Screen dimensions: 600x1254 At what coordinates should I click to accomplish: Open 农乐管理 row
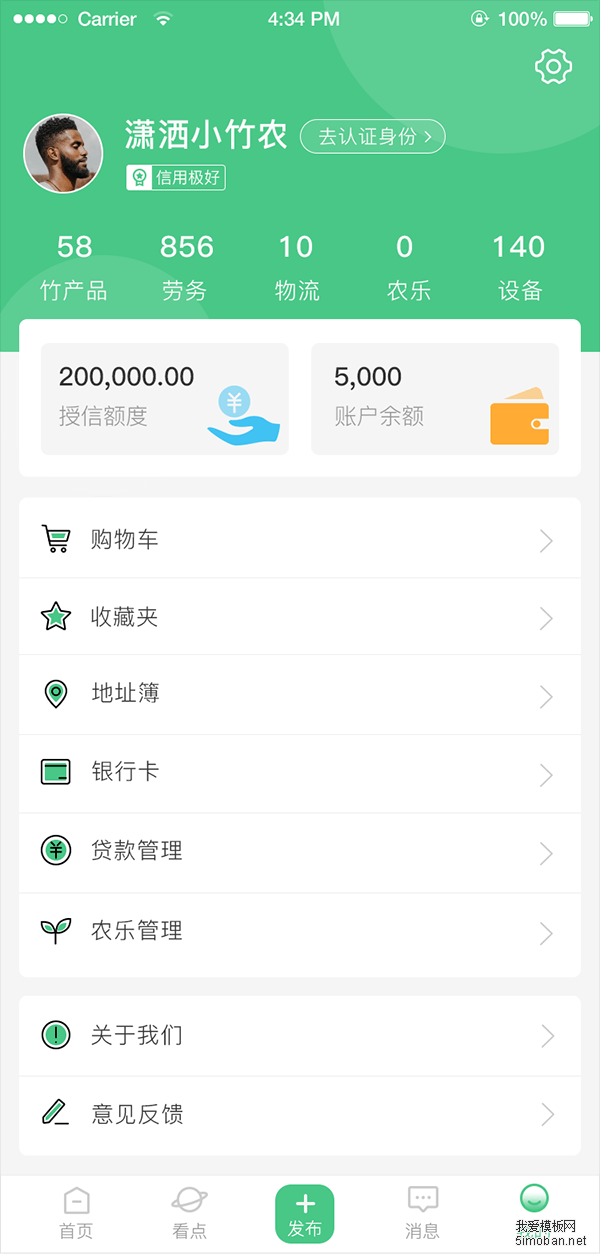tap(300, 931)
